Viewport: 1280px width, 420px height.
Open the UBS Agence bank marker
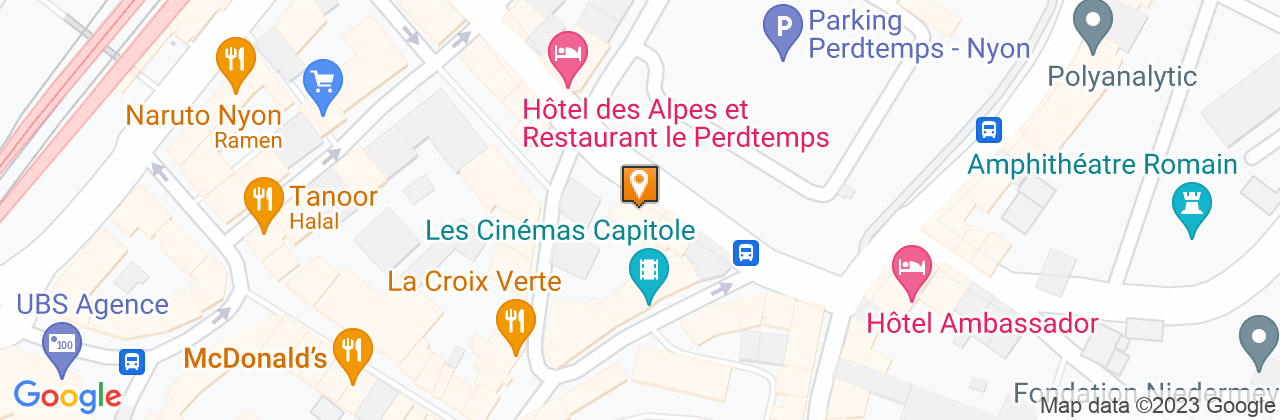coord(62,344)
